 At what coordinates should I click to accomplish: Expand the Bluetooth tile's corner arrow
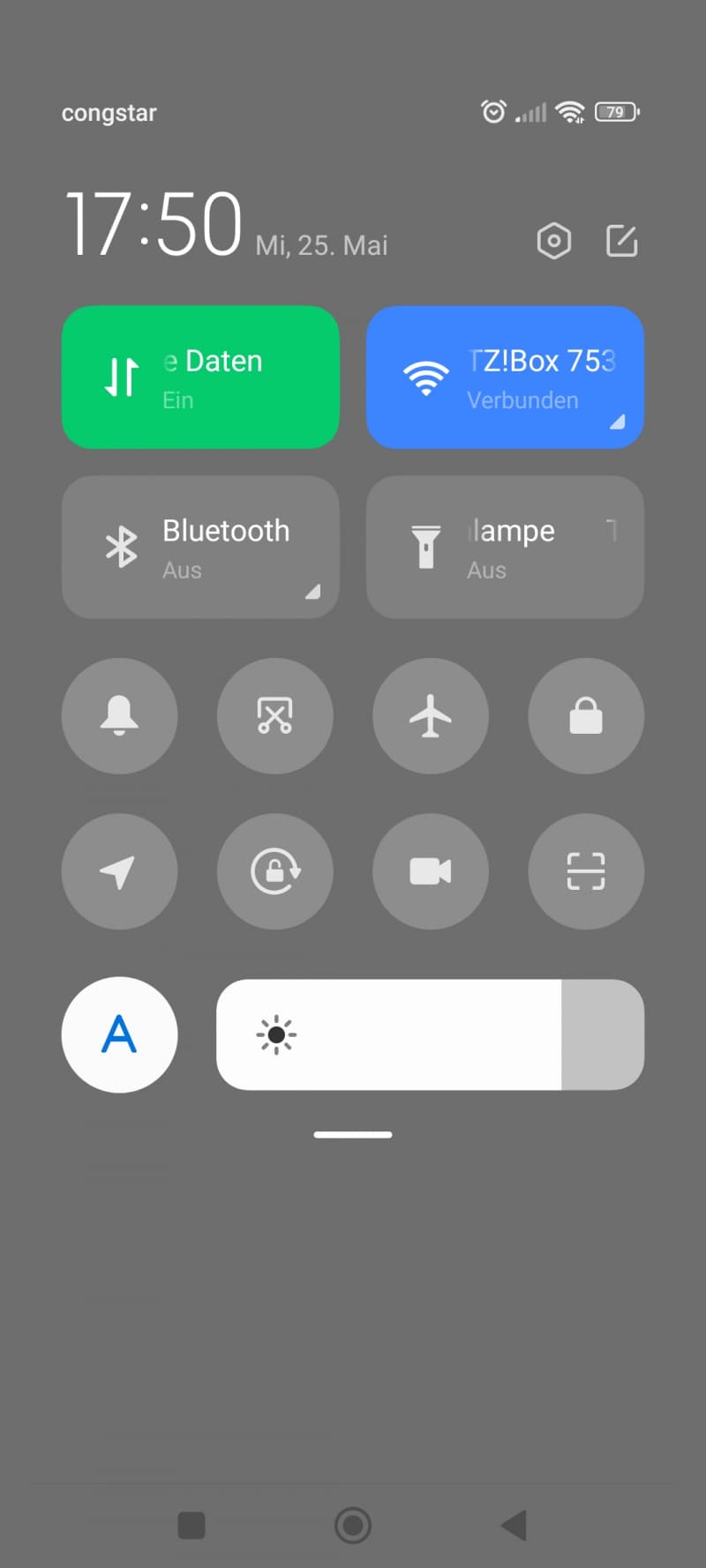(312, 592)
